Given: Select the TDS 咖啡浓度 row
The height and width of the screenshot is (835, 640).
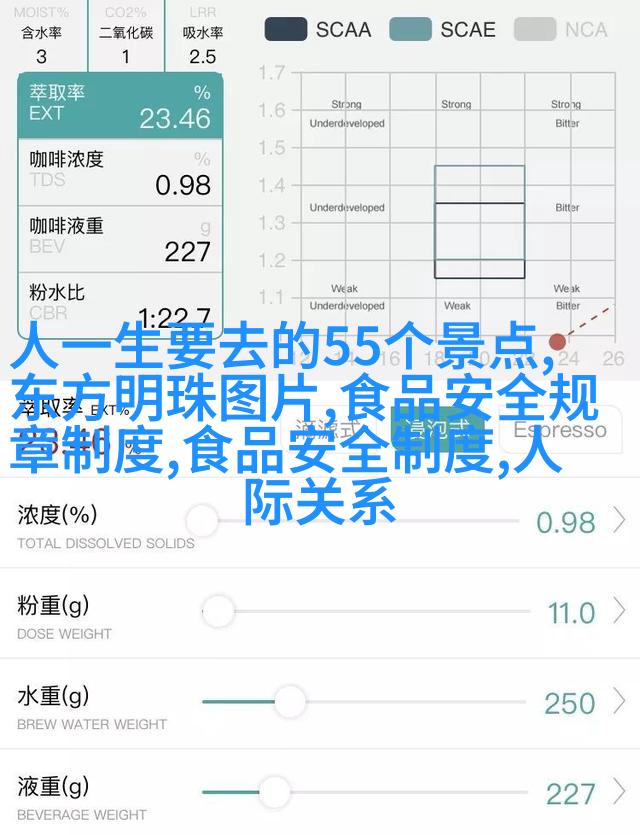Looking at the screenshot, I should [120, 171].
